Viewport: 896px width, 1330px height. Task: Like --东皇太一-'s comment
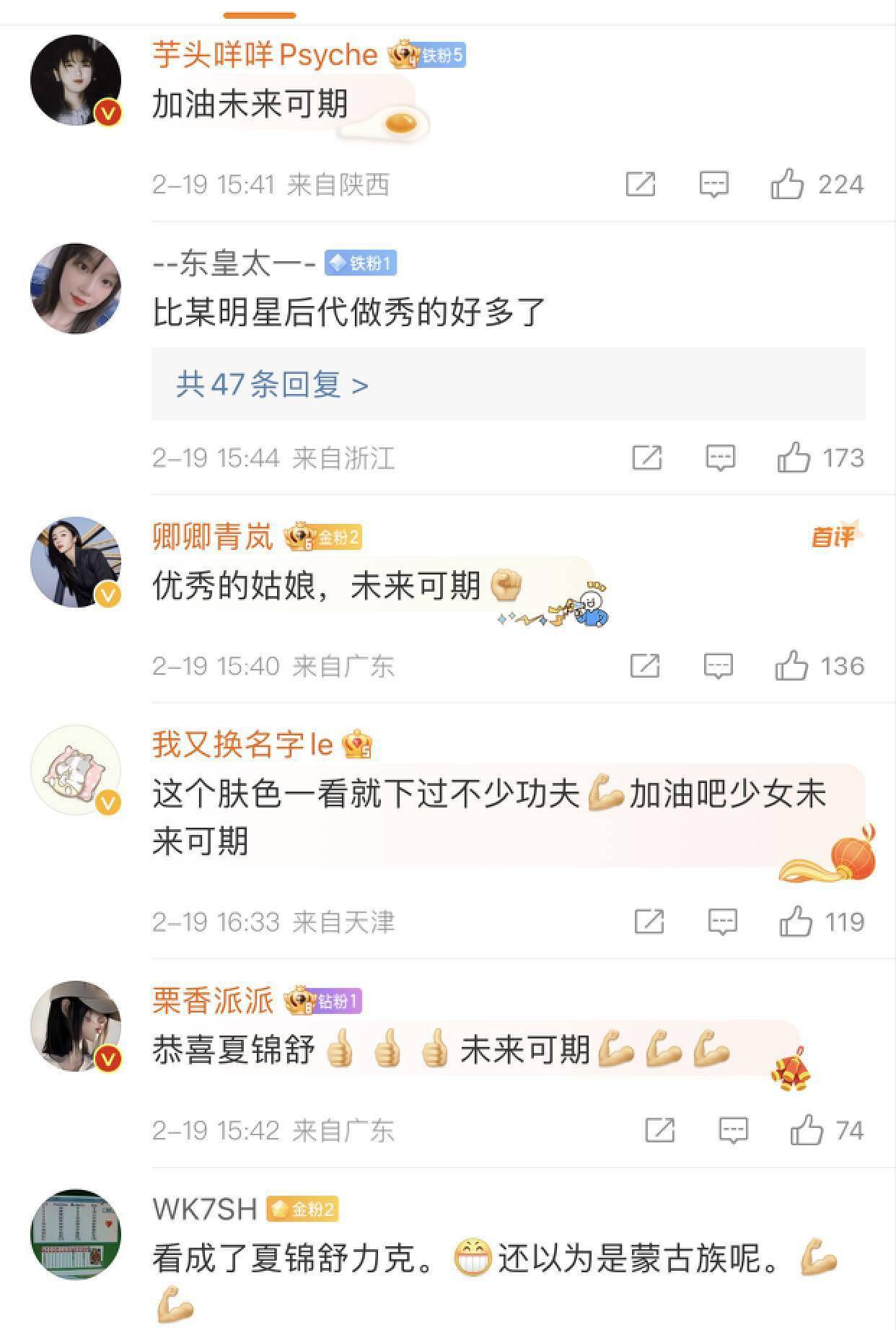(793, 458)
